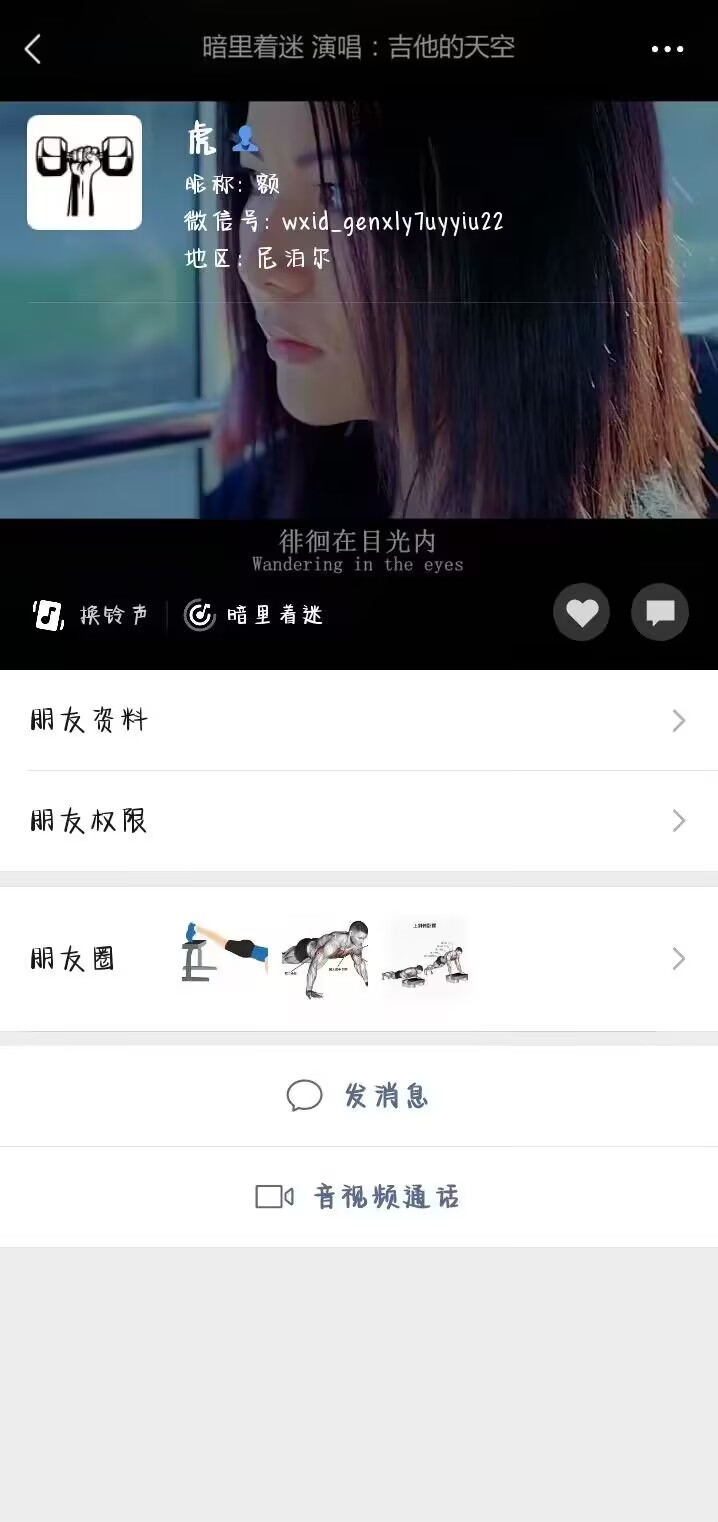
Task: Open the 朋友资料 row
Action: tap(358, 720)
